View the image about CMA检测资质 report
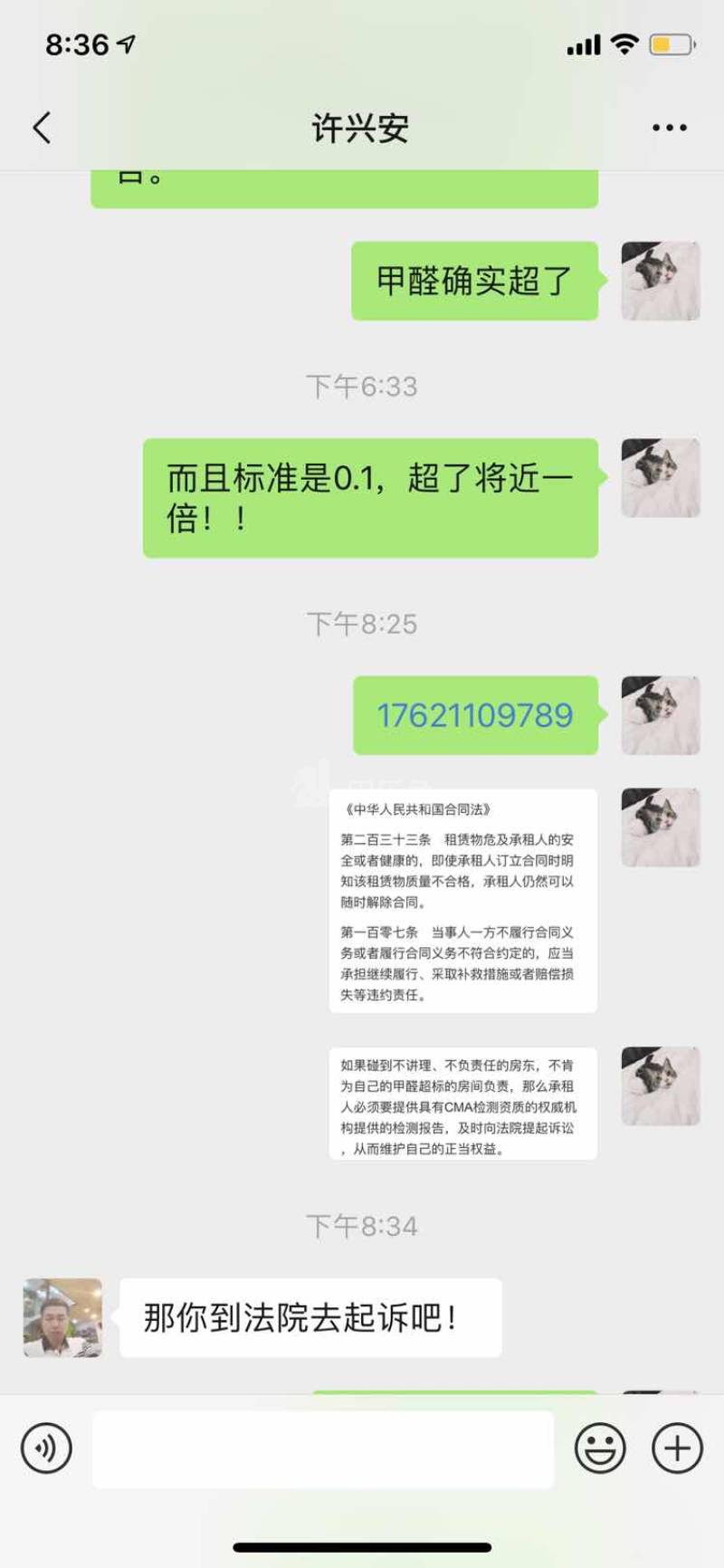This screenshot has height=1568, width=724. coord(462,1104)
